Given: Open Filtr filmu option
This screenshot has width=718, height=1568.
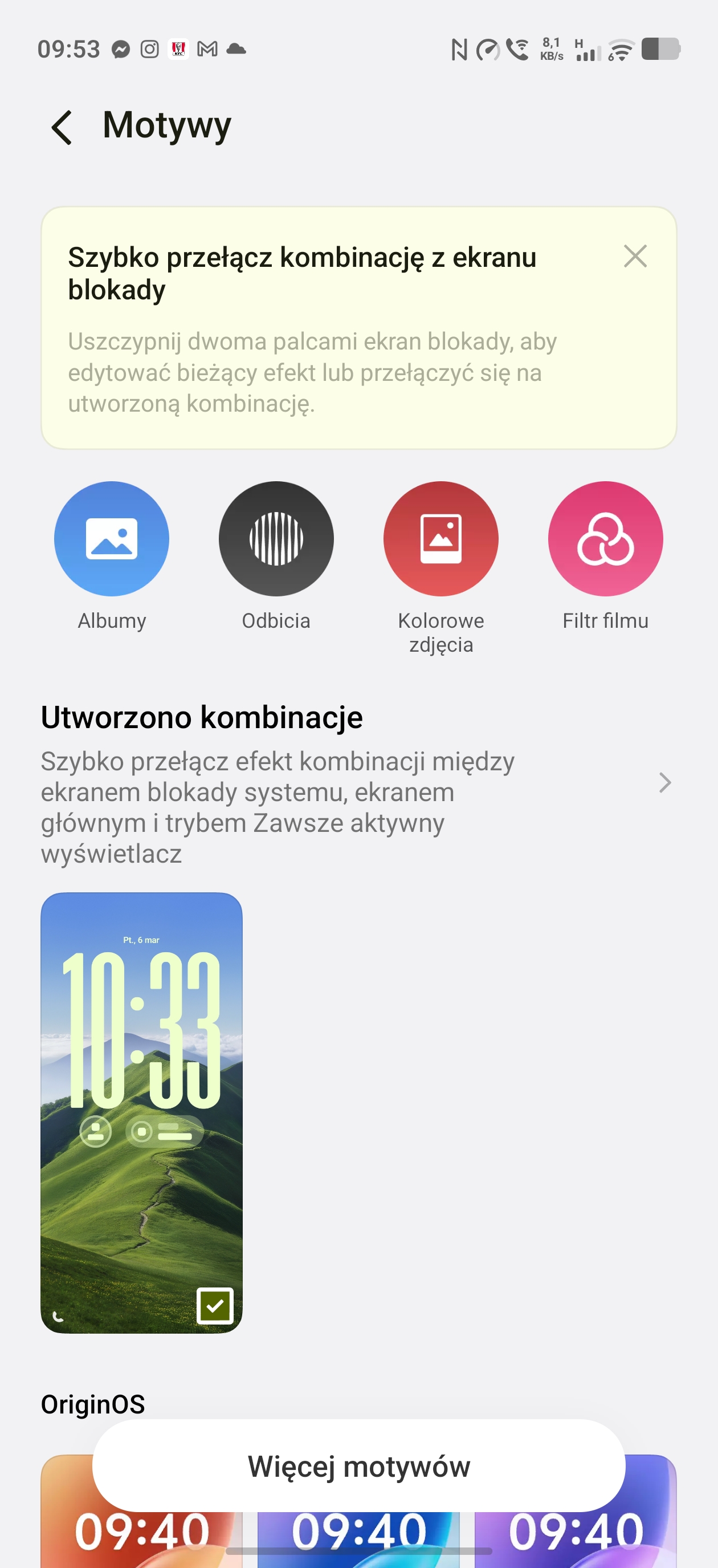Looking at the screenshot, I should coord(605,539).
